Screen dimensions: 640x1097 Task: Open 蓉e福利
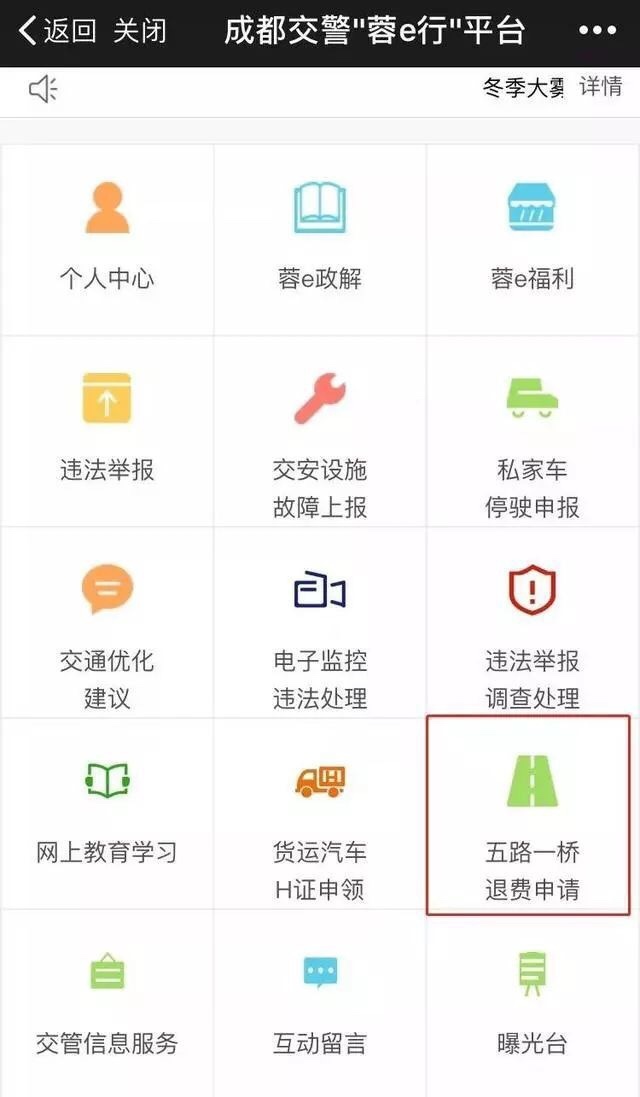(x=532, y=240)
